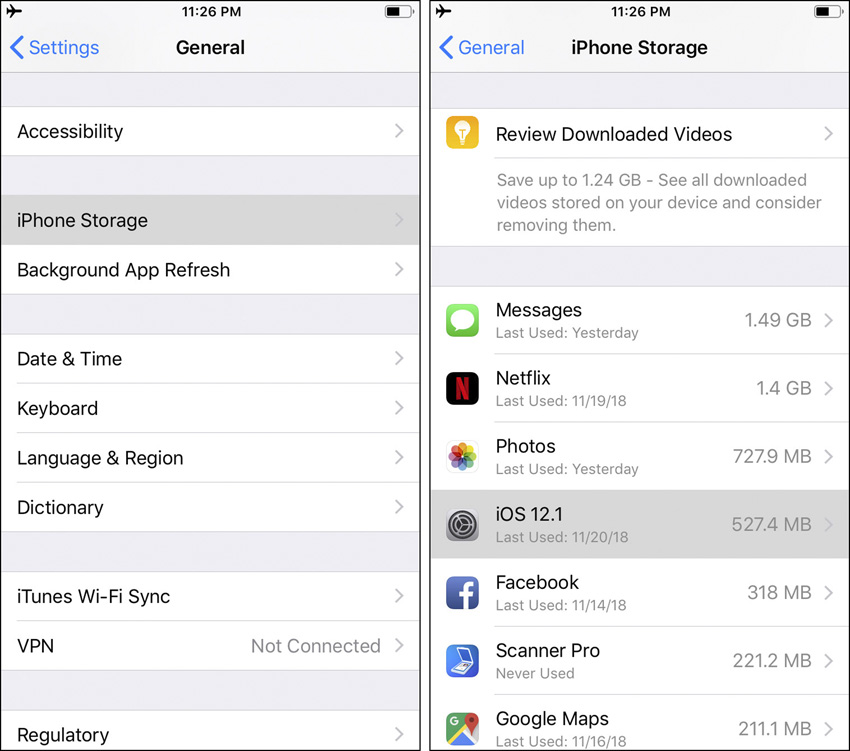
Task: Open Background App Refresh
Action: (210, 270)
